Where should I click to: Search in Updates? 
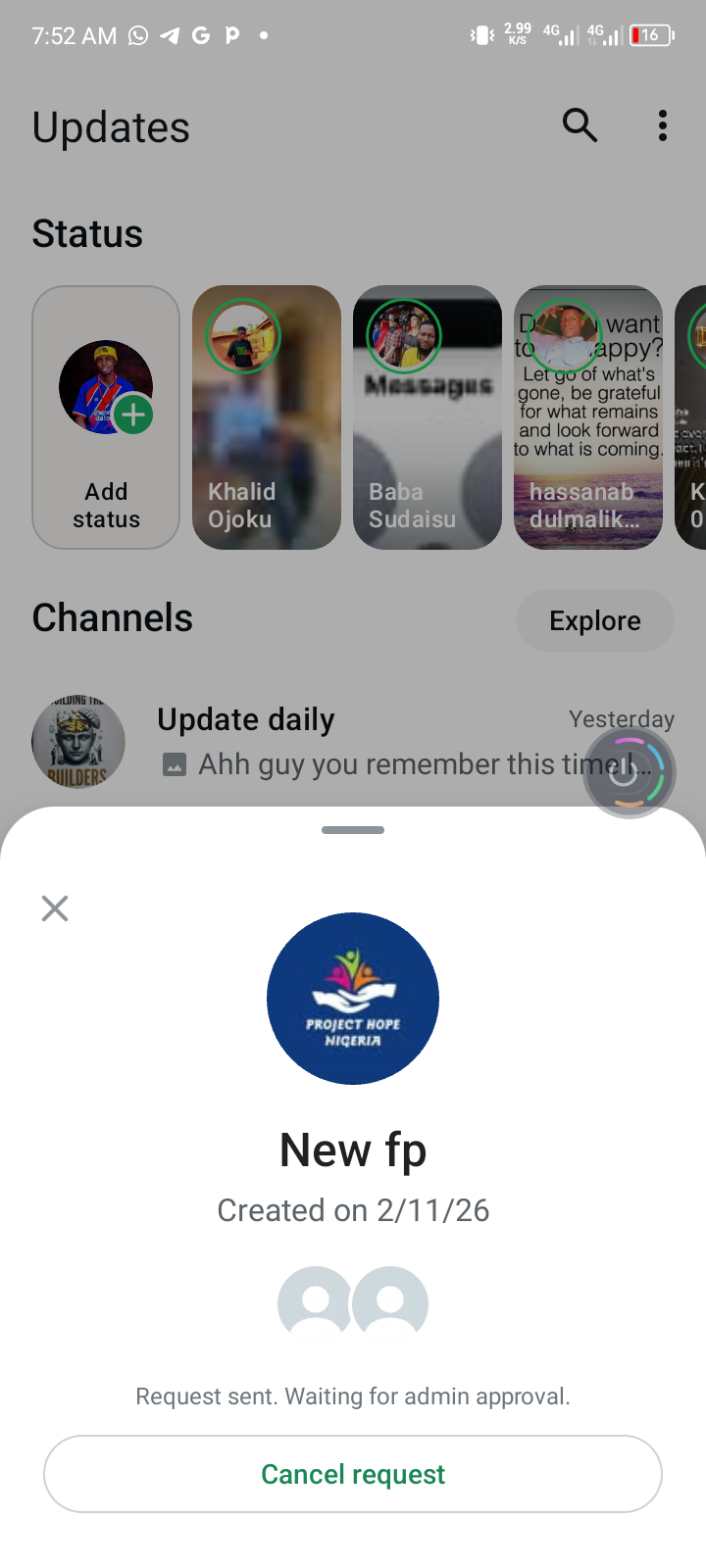(580, 125)
